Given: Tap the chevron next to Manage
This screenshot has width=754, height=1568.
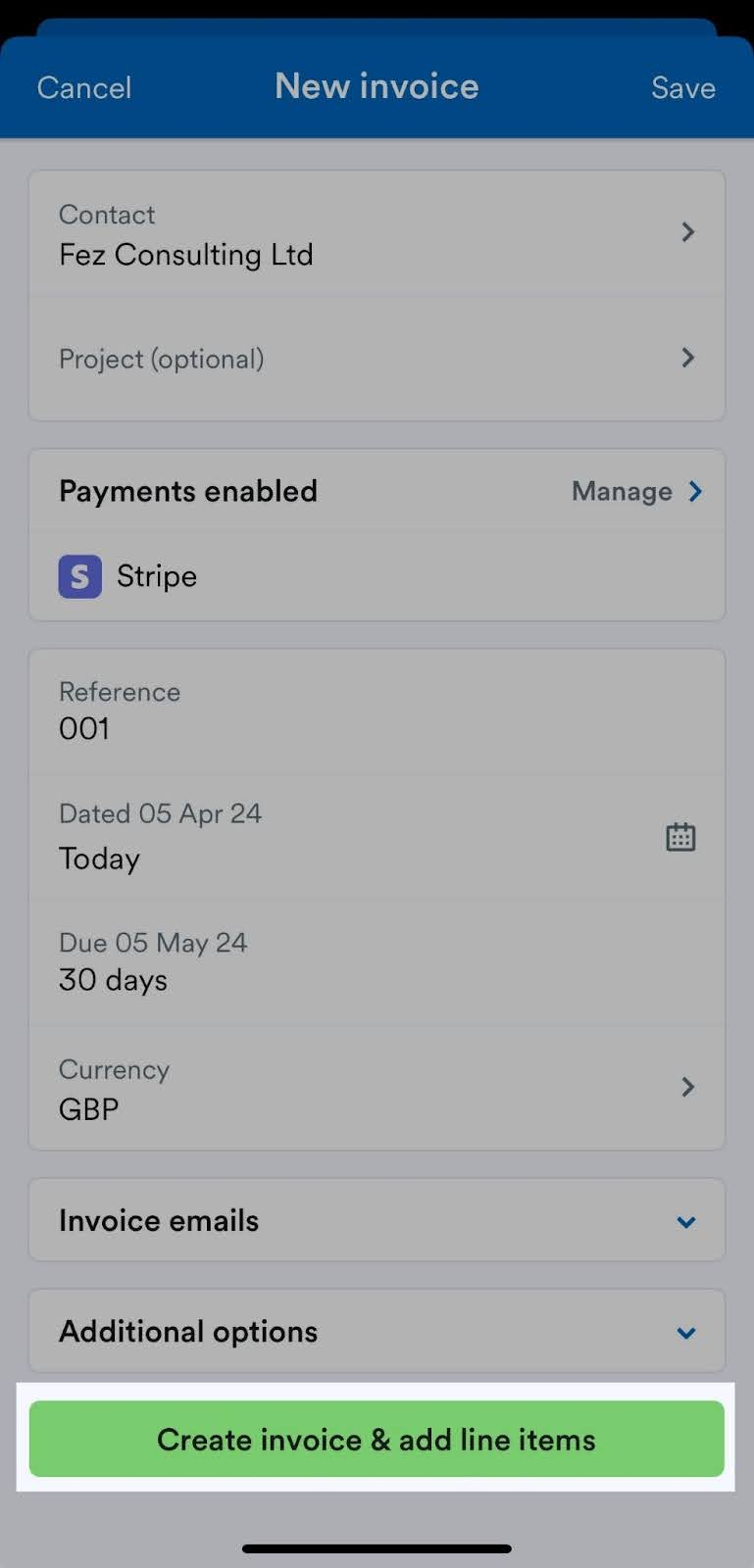Looking at the screenshot, I should coord(695,491).
